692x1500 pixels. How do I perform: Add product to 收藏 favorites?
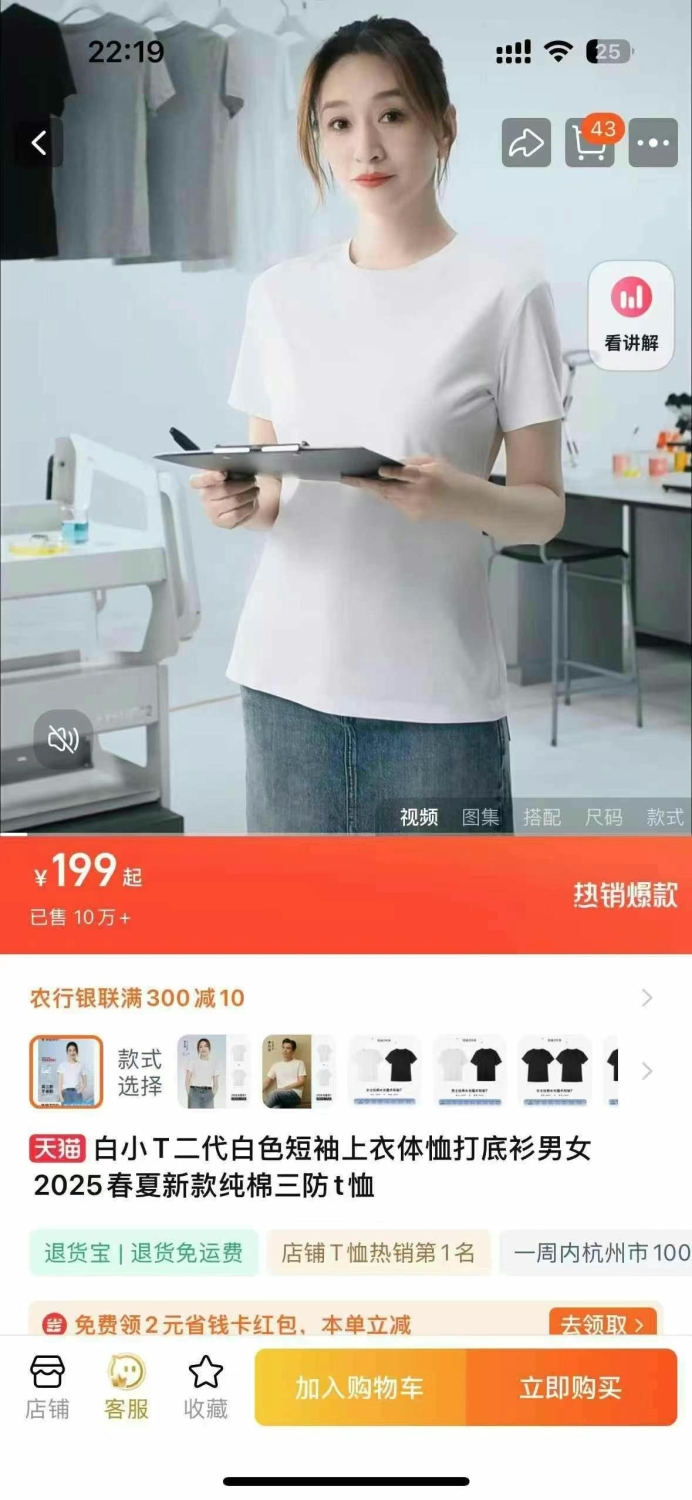click(206, 1387)
